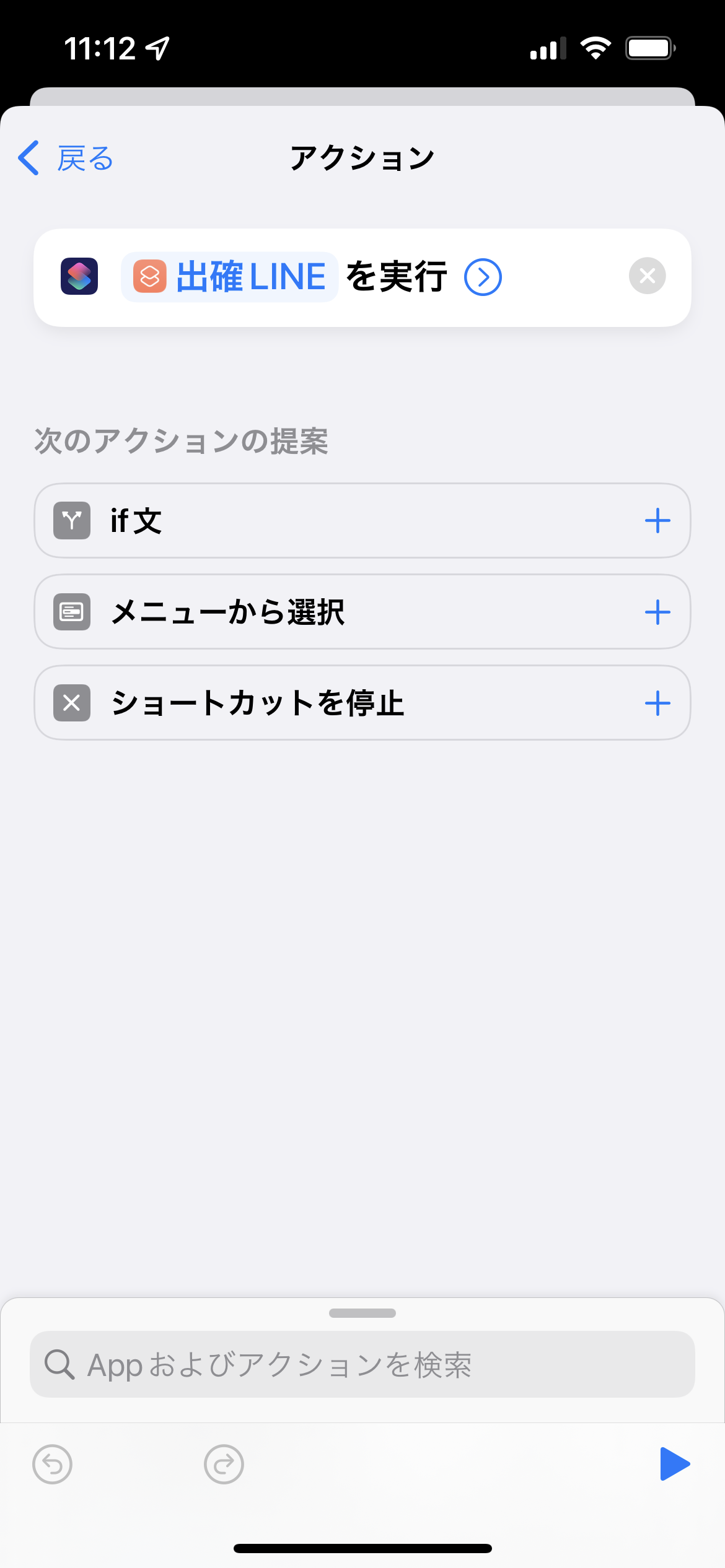Go back with the 戻る button
The height and width of the screenshot is (1568, 725).
[x=66, y=159]
